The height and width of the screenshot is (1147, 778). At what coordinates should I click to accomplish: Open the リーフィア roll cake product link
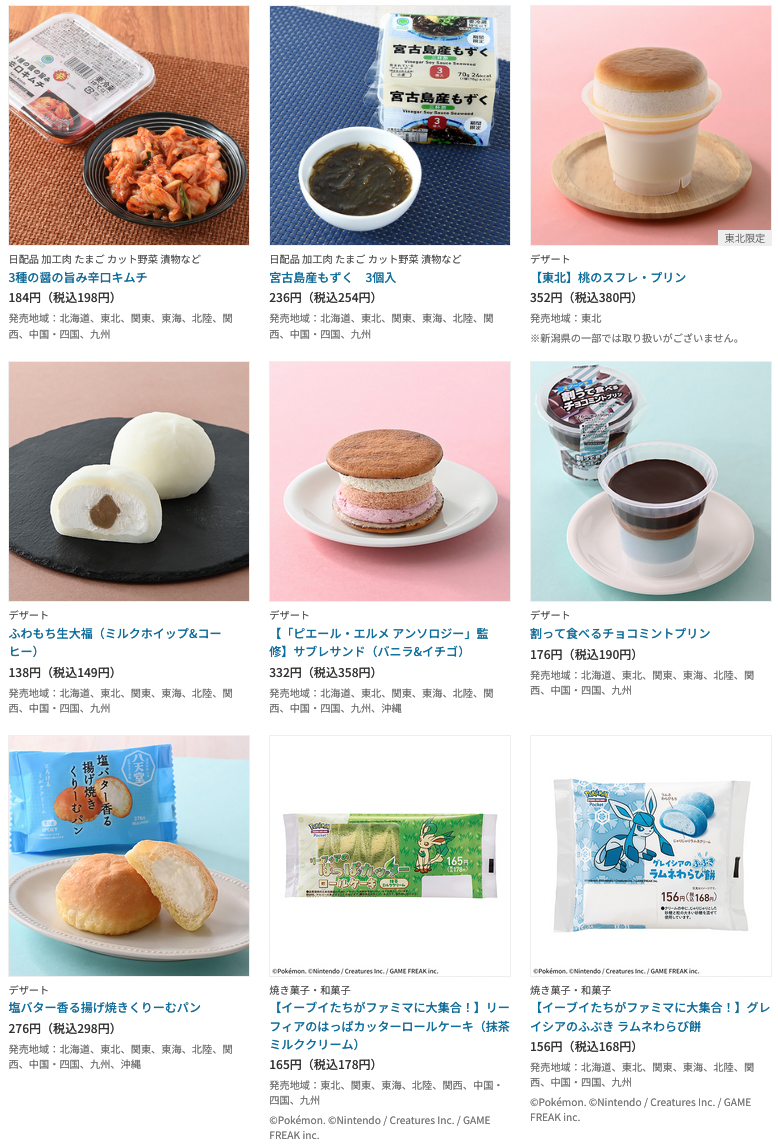click(x=389, y=1025)
